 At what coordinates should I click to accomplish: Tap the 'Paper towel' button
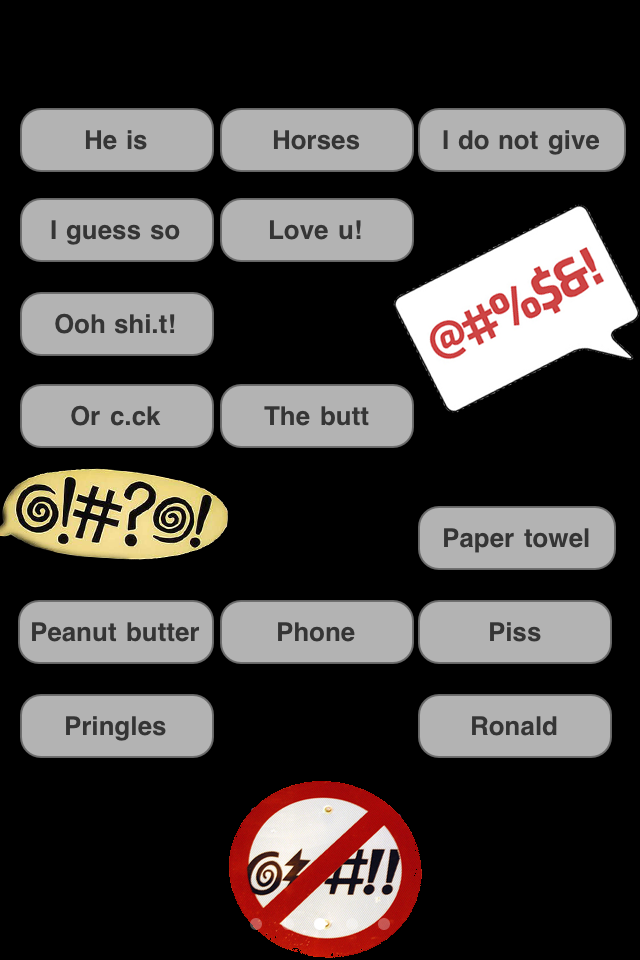[x=516, y=538]
